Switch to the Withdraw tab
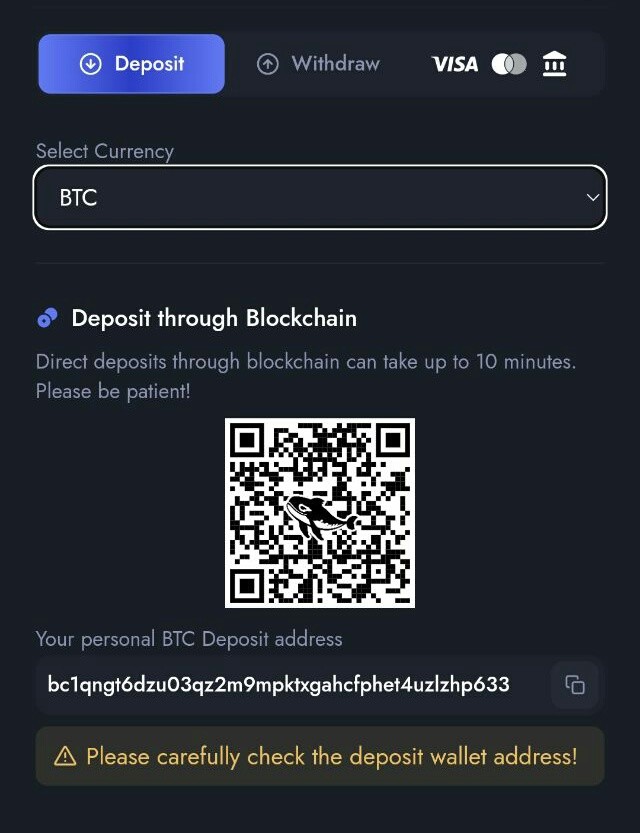The height and width of the screenshot is (833, 640). pyautogui.click(x=318, y=64)
